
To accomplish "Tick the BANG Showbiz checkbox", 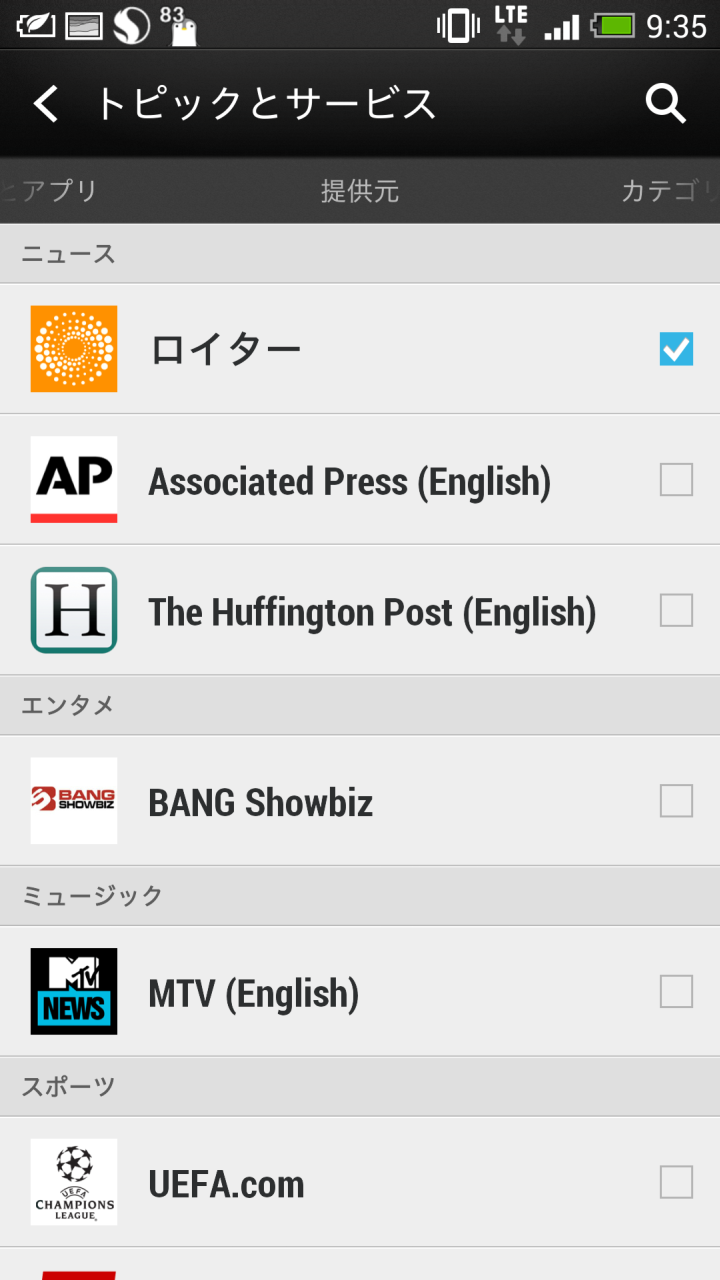I will click(676, 801).
